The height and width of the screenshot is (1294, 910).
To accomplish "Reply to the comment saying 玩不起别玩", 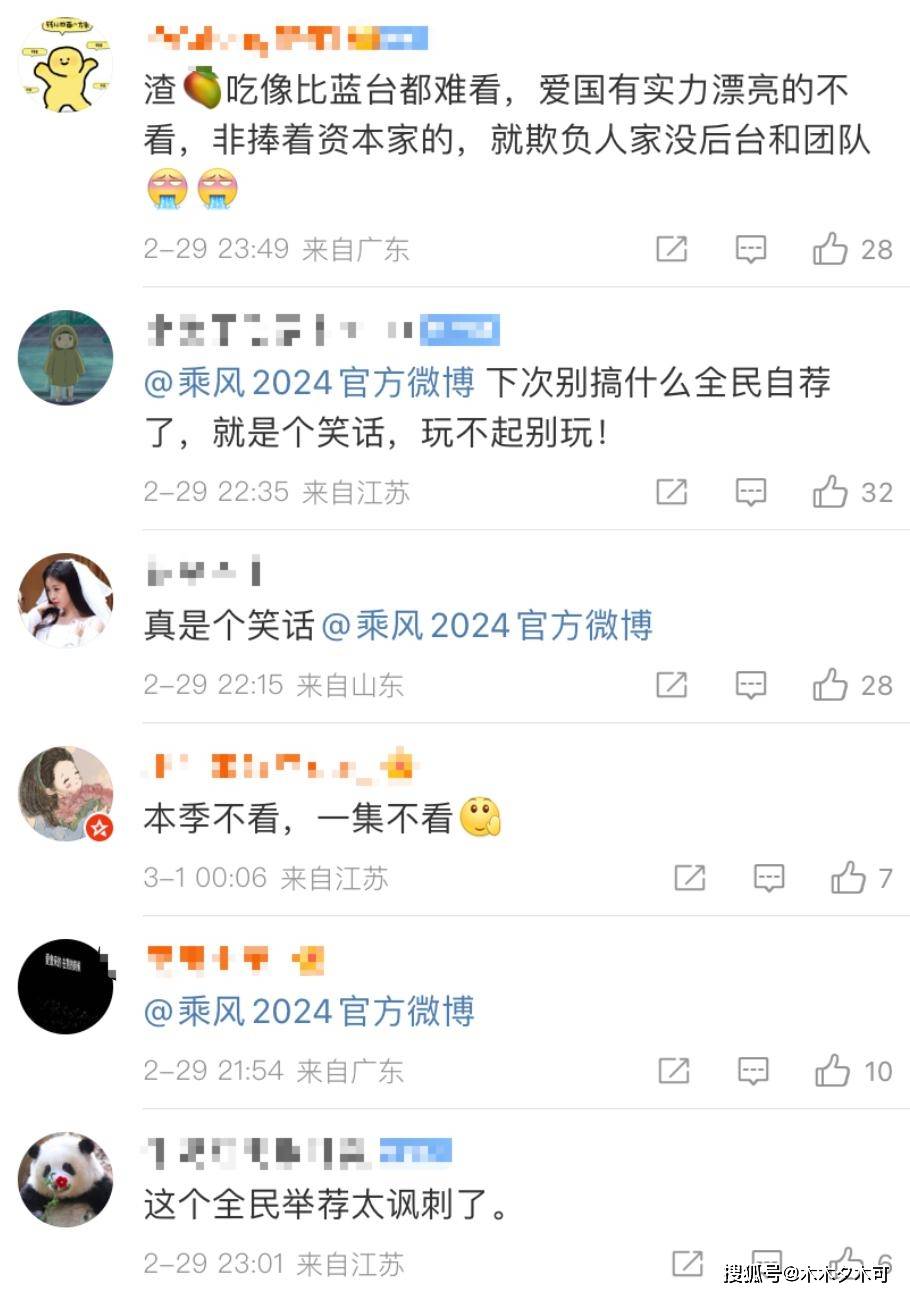I will [x=751, y=491].
